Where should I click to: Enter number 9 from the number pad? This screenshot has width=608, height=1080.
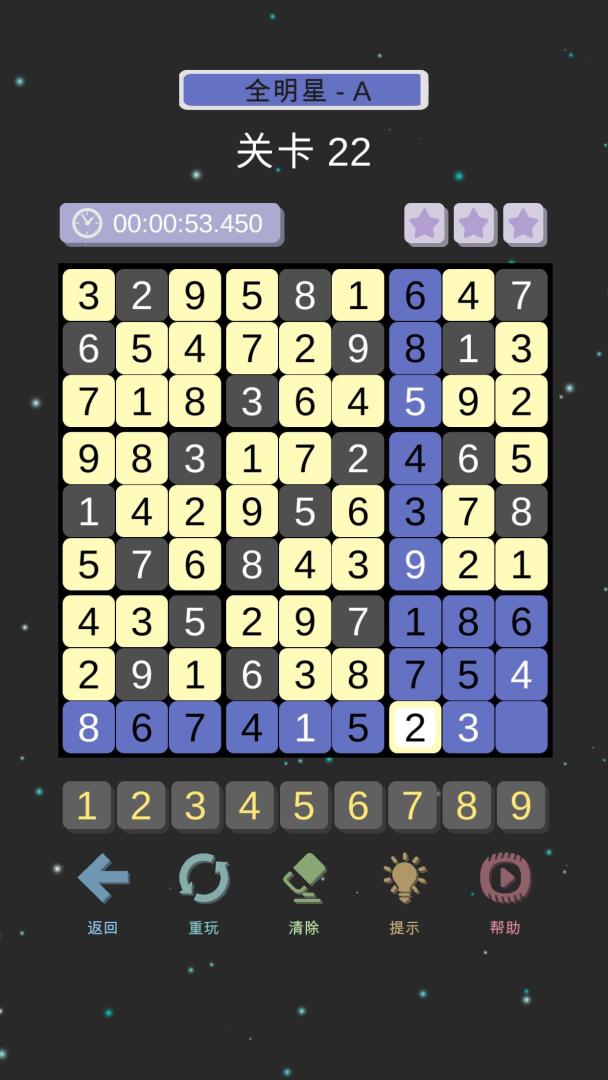pos(521,806)
